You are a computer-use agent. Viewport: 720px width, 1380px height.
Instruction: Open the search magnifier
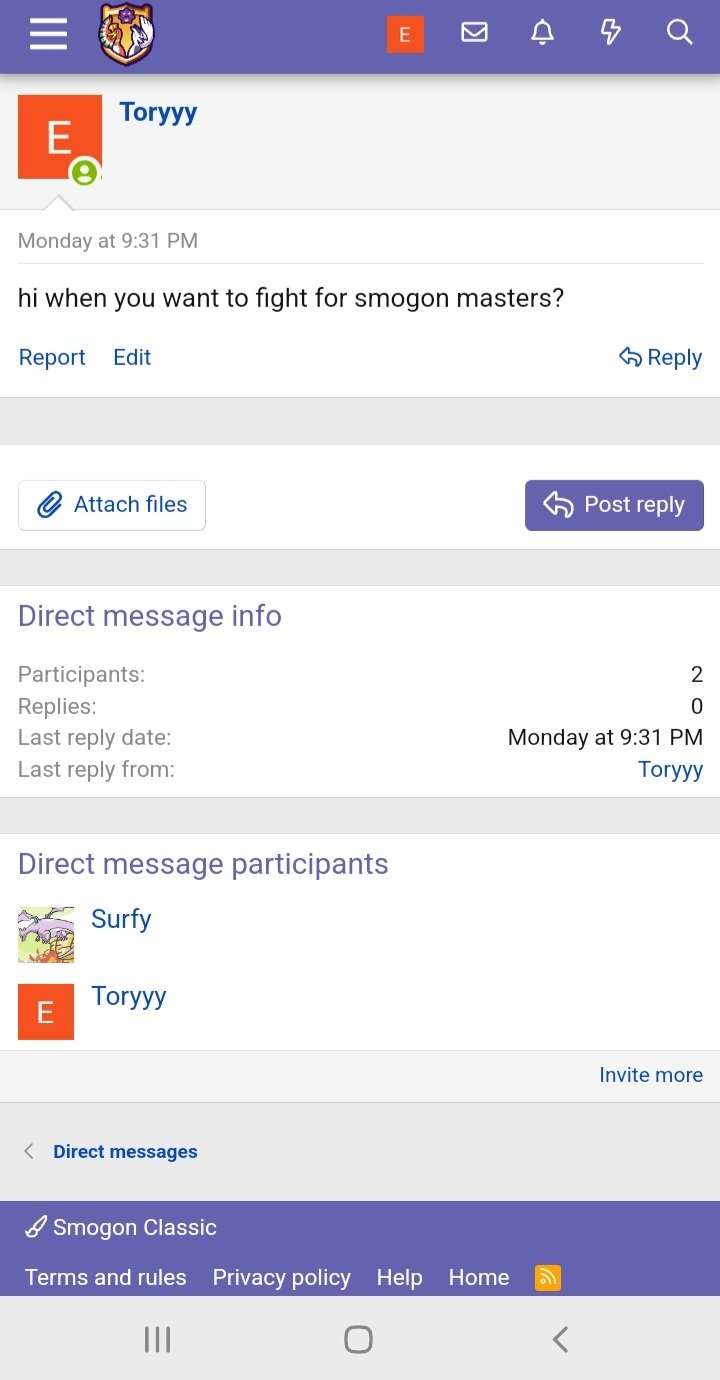click(x=679, y=33)
